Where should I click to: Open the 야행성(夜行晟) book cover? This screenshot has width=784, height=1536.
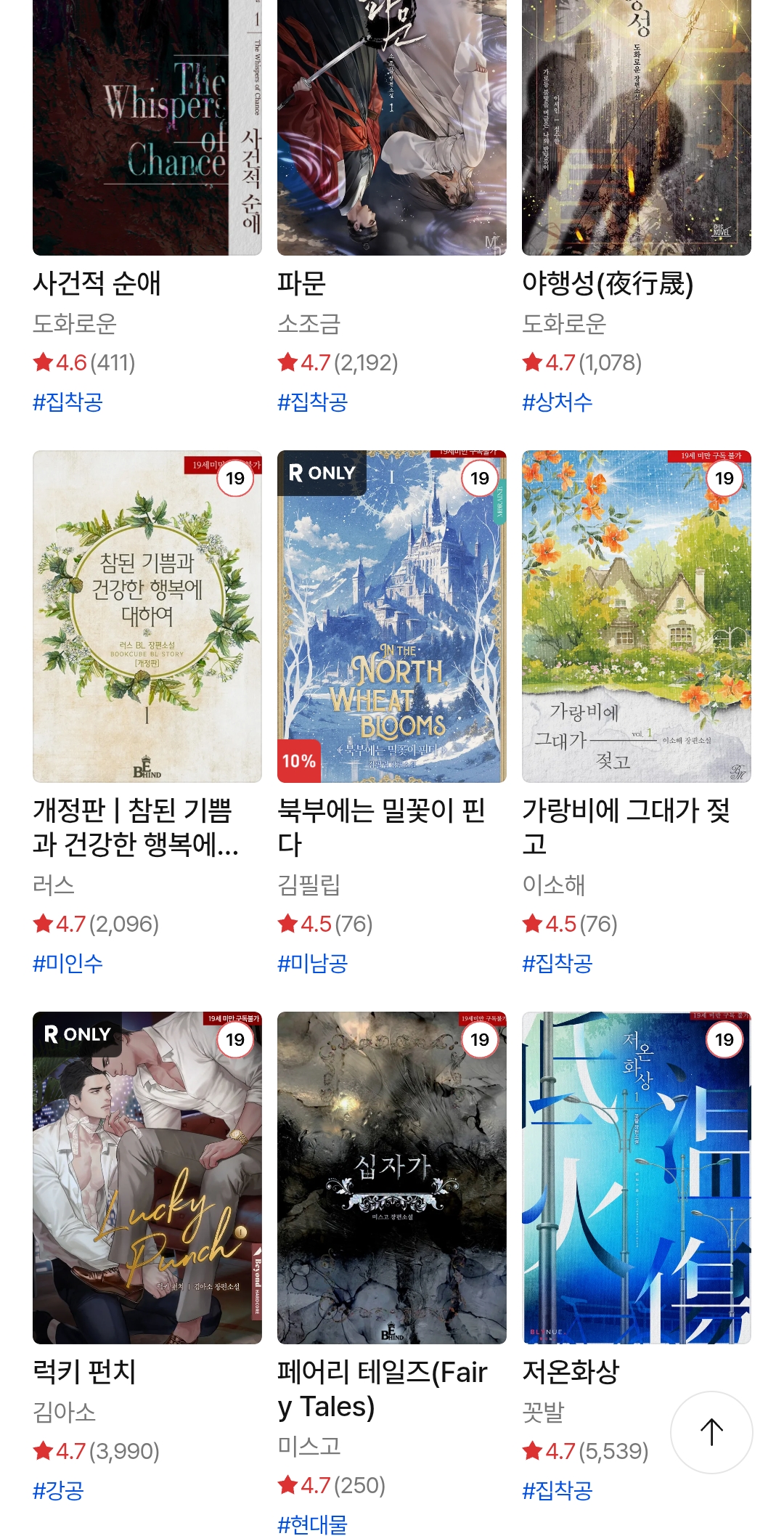click(x=636, y=127)
